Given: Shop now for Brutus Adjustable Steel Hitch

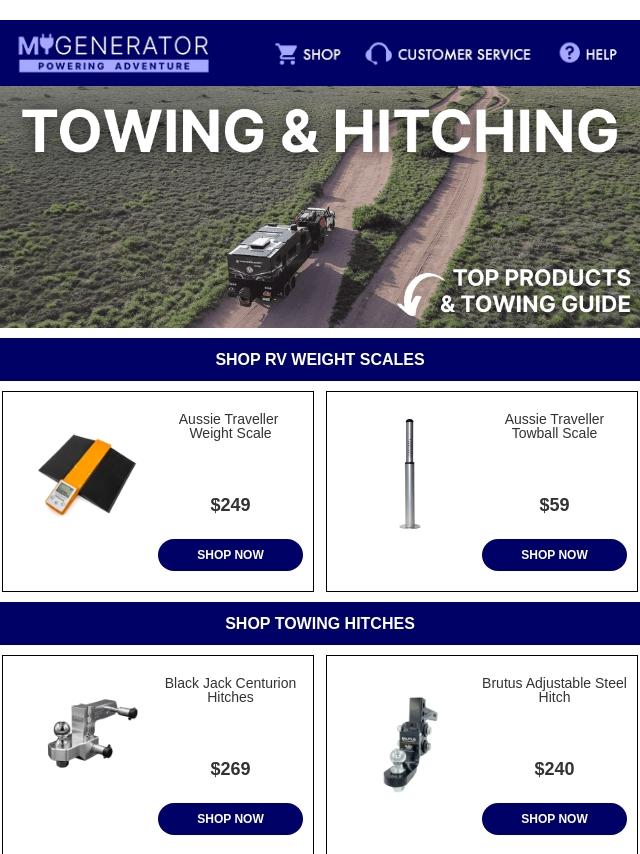Looking at the screenshot, I should pyautogui.click(x=554, y=819).
